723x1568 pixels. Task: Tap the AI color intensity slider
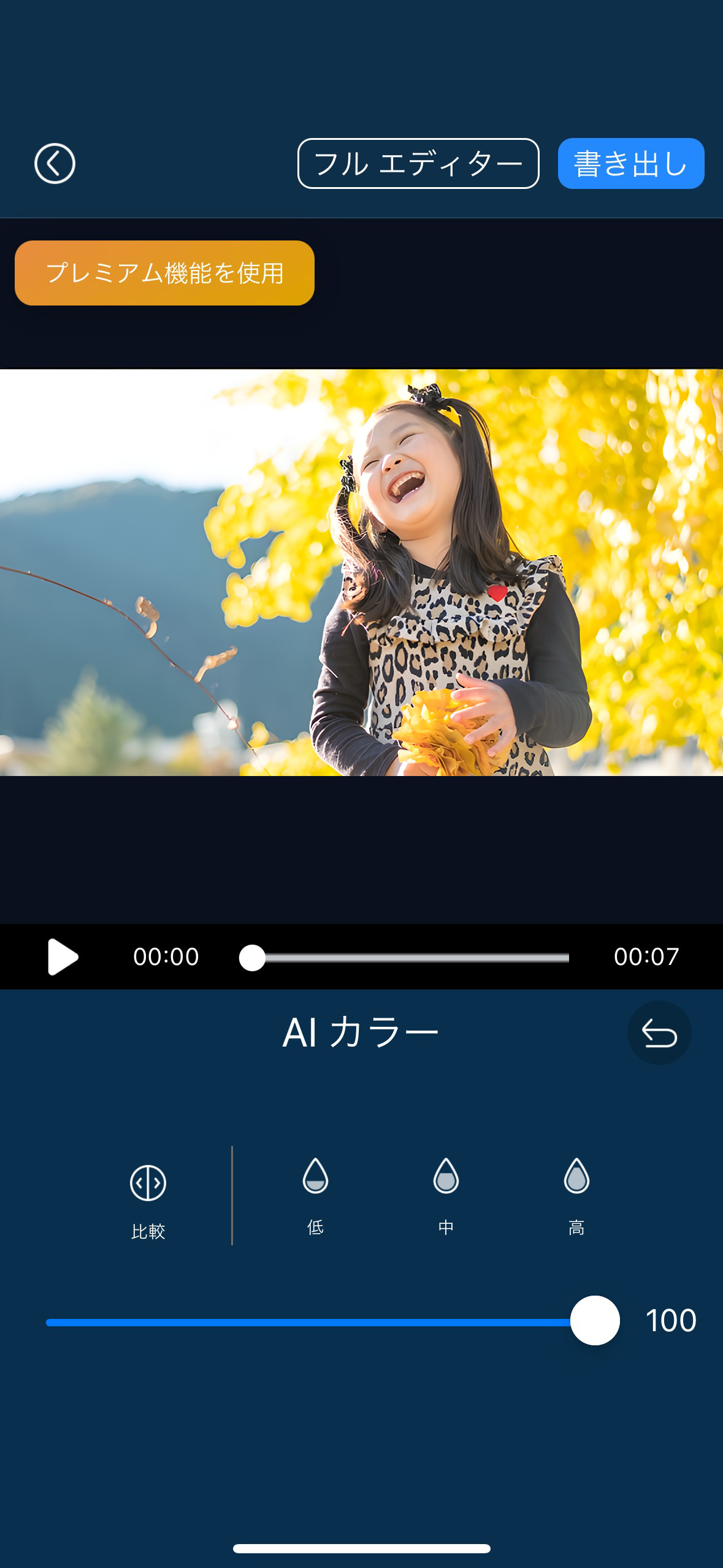tap(319, 1322)
